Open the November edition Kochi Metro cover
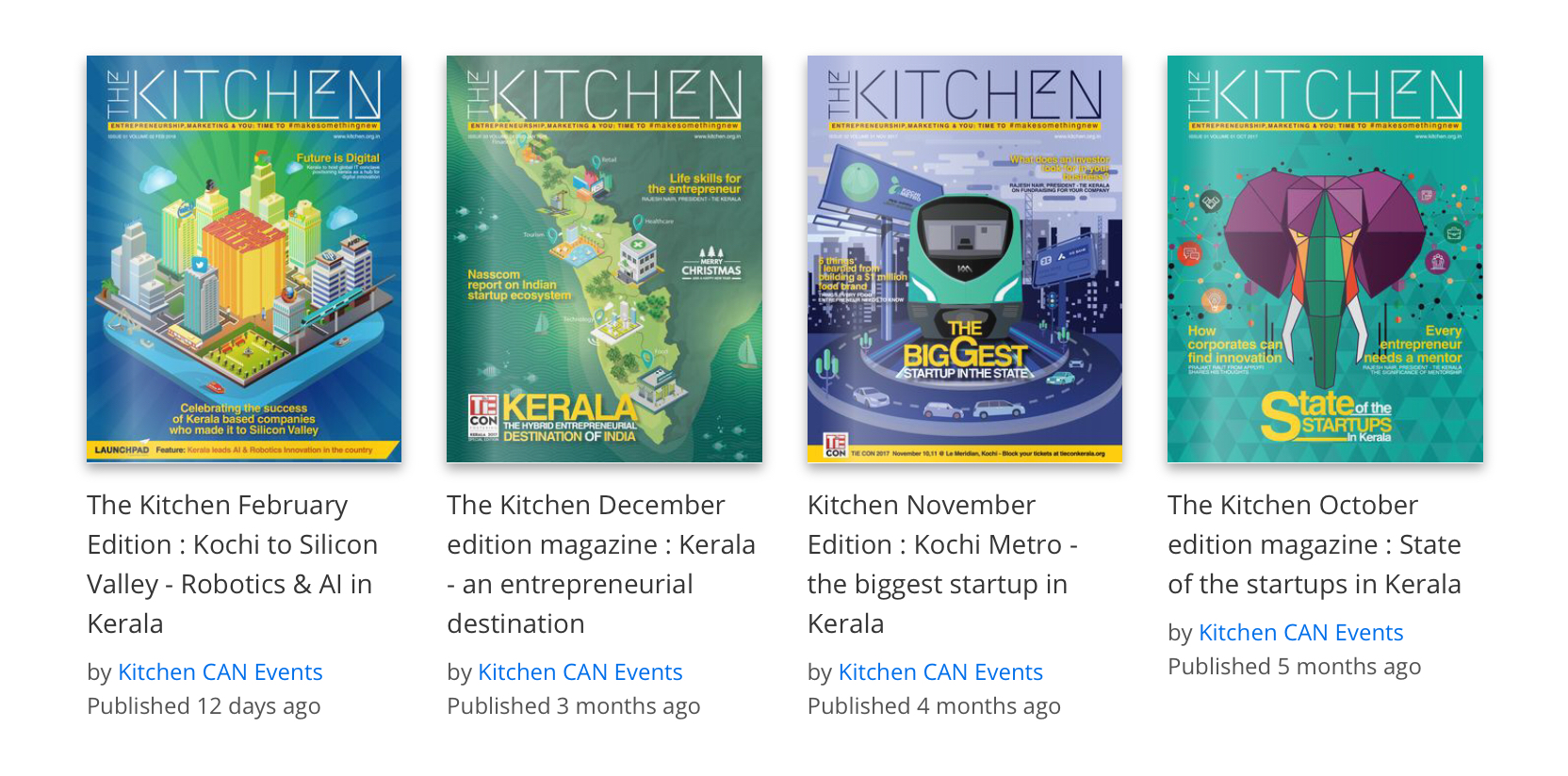1568x776 pixels. coord(964,259)
